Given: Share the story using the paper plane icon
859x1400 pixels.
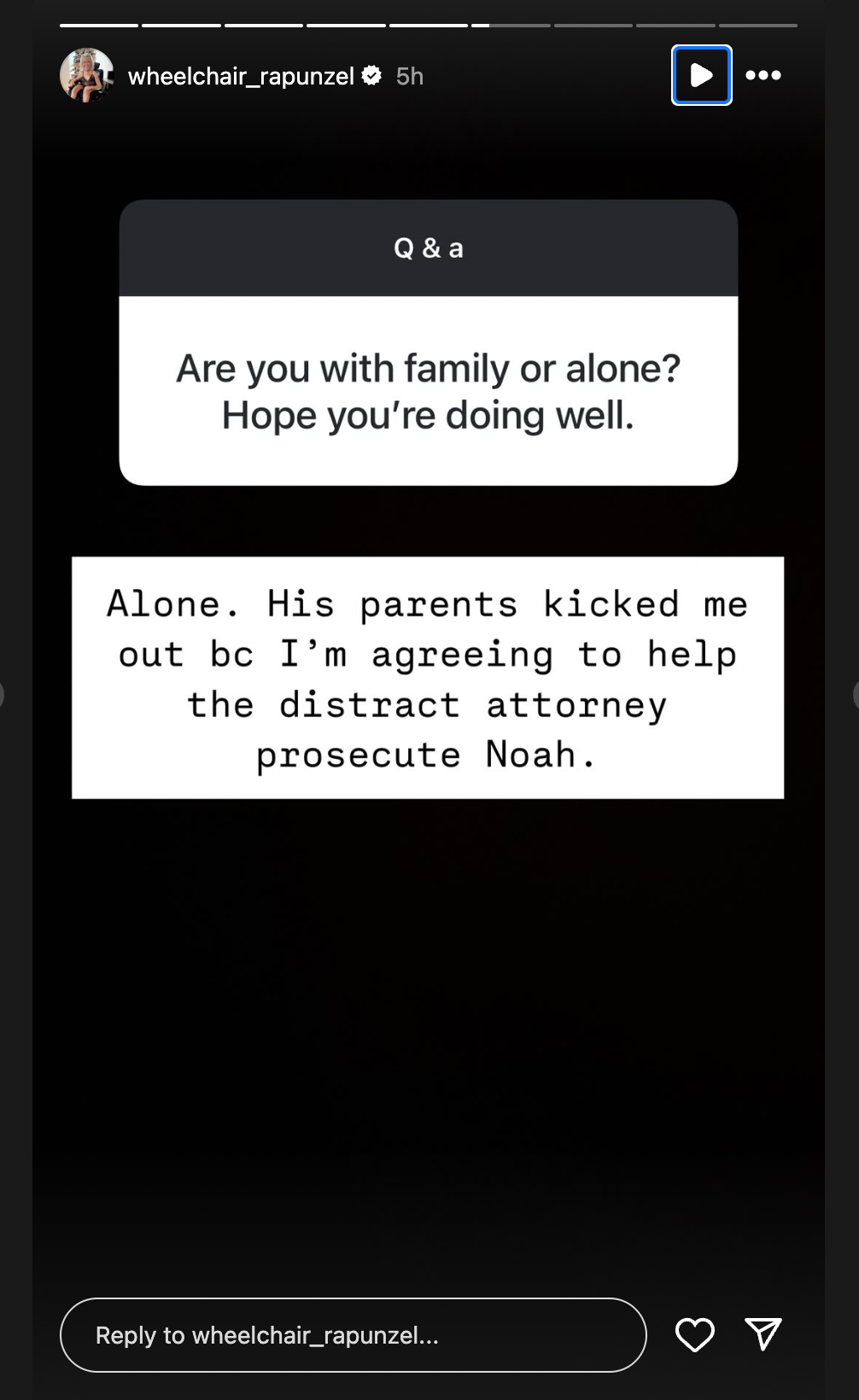Looking at the screenshot, I should point(763,1334).
